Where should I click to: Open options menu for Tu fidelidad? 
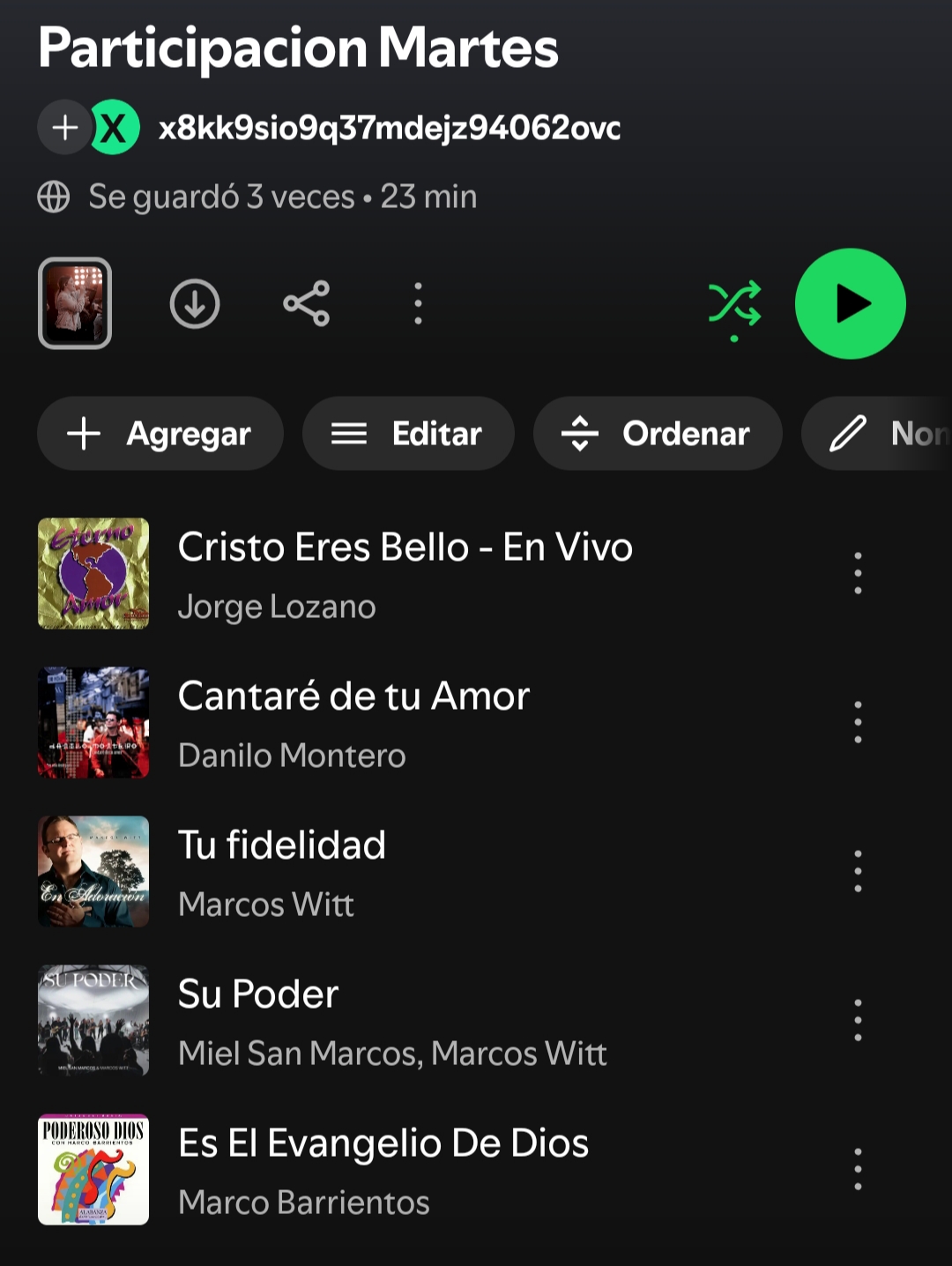tap(857, 872)
